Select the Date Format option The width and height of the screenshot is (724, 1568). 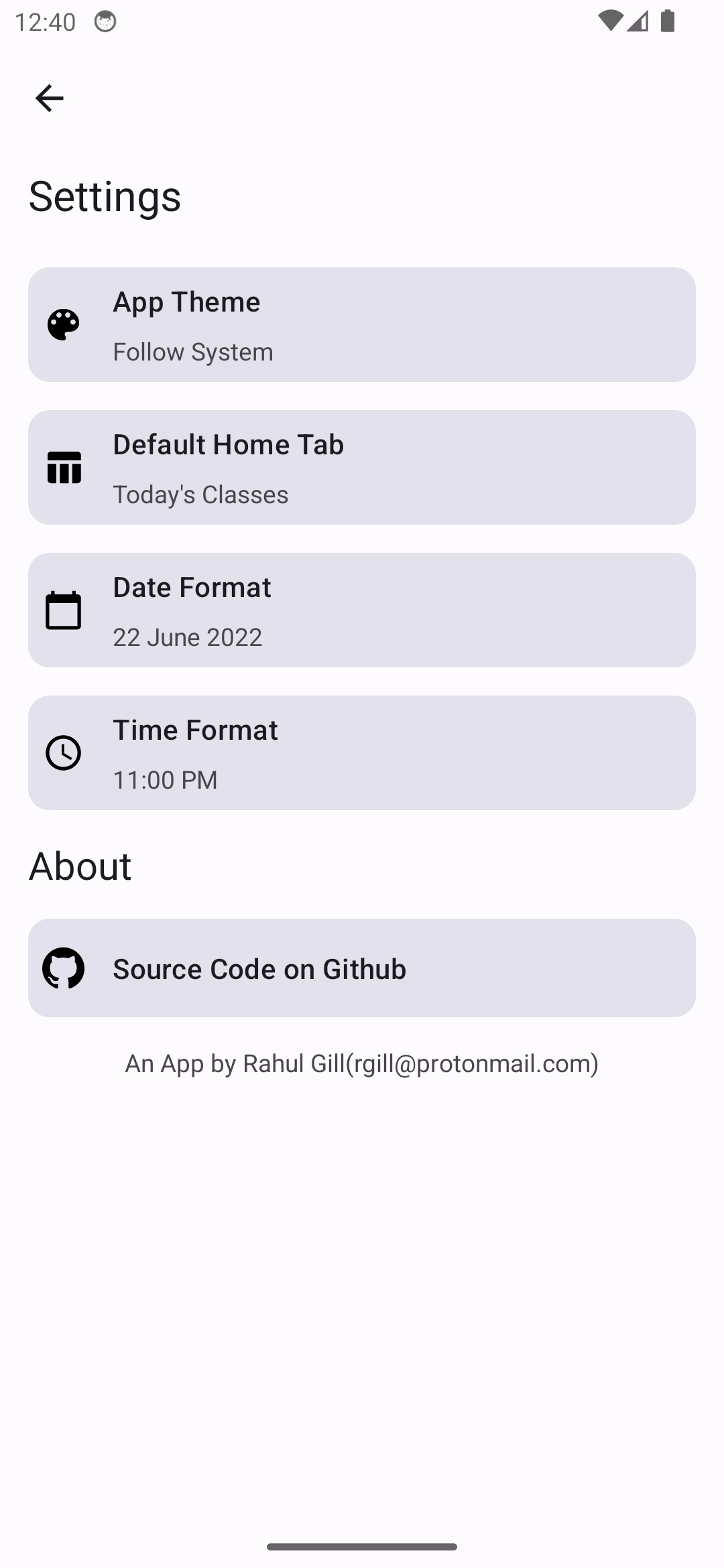click(361, 610)
